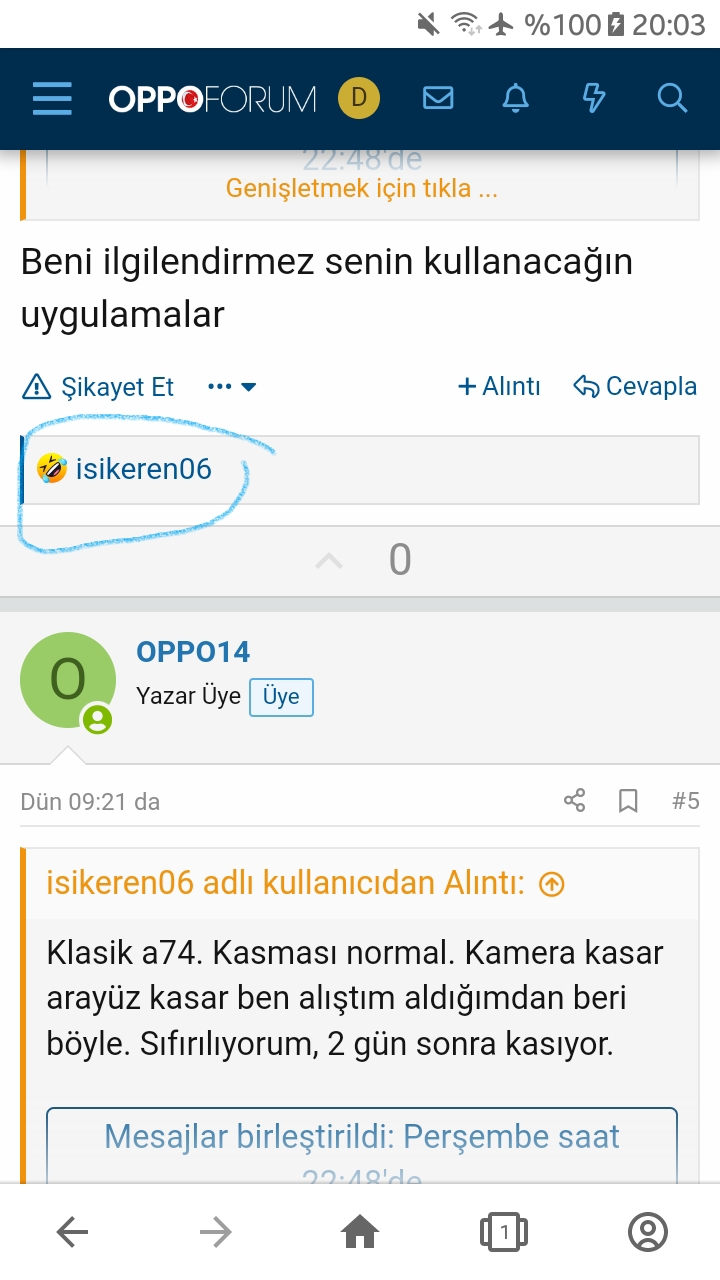Open OPPO14's profile

tap(193, 652)
